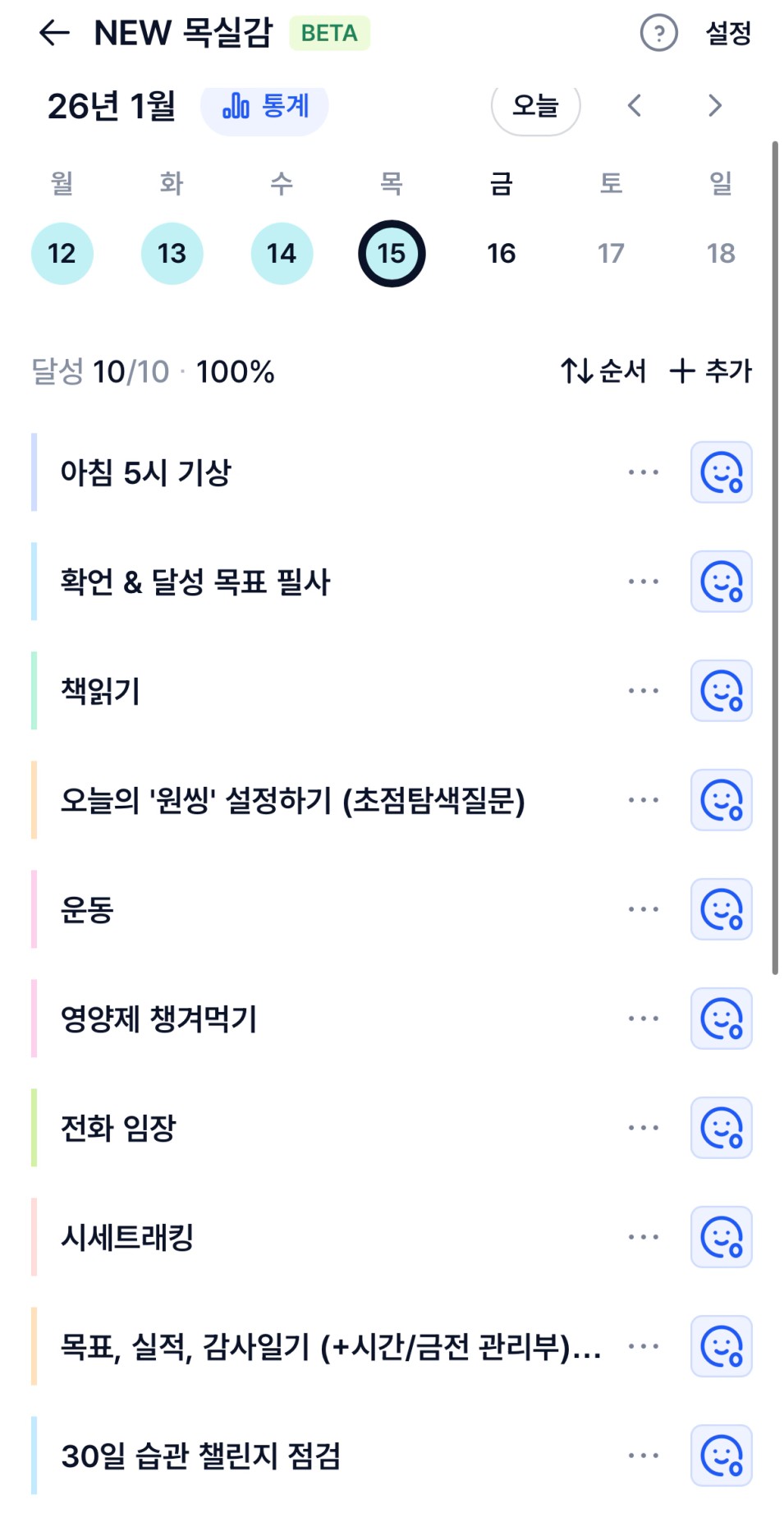The width and height of the screenshot is (784, 1527).
Task: Go to the next week
Action: [715, 106]
